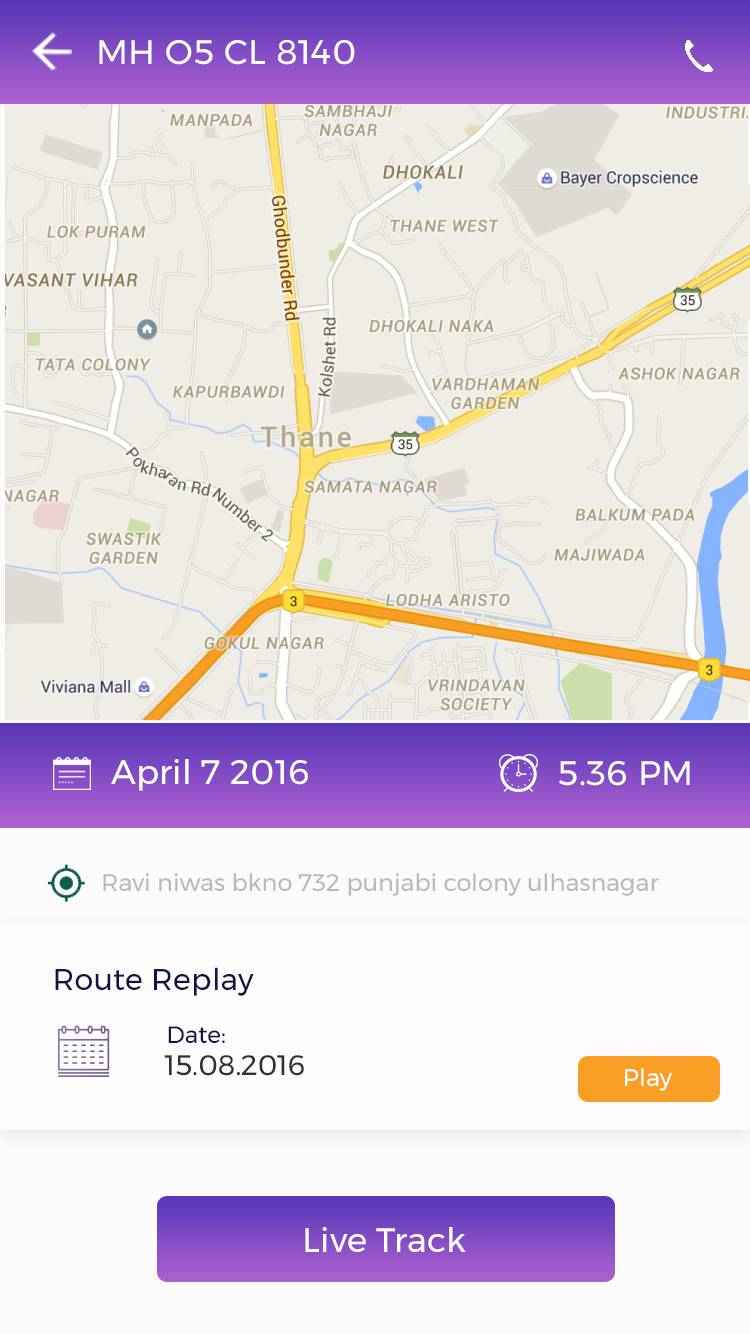Open the route replay date picker
750x1334 pixels.
[x=84, y=1051]
